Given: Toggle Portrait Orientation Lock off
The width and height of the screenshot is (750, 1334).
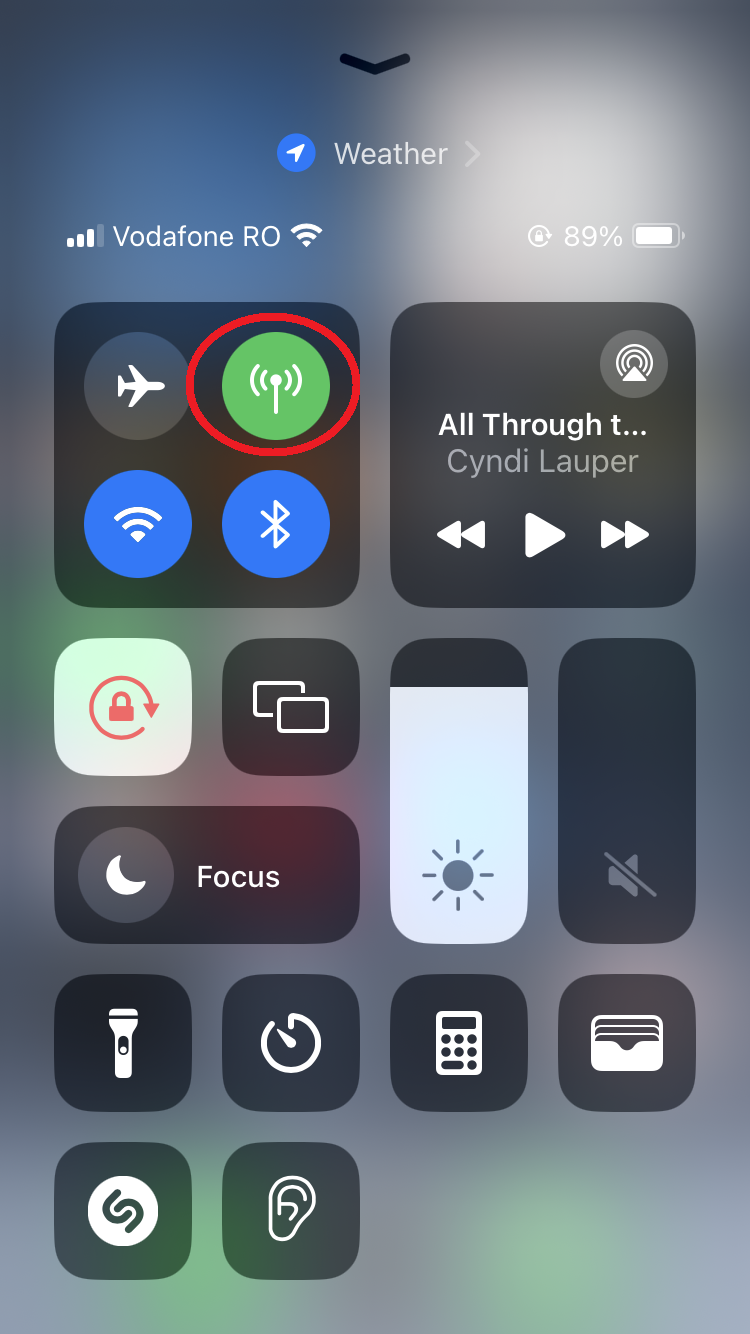Looking at the screenshot, I should coord(123,707).
